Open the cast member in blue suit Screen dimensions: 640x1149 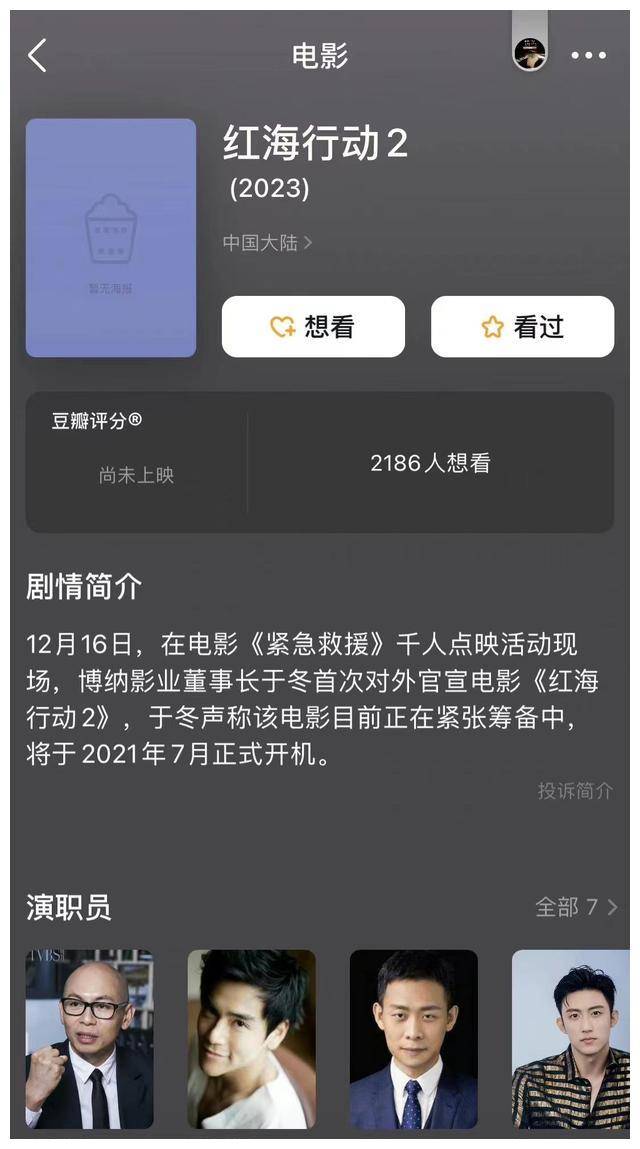pos(413,1039)
